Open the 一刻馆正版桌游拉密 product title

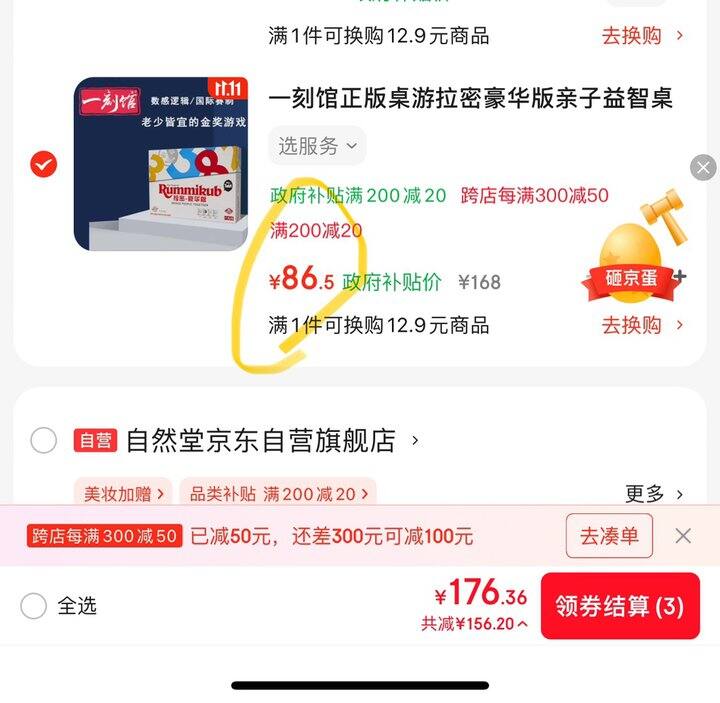tap(470, 98)
